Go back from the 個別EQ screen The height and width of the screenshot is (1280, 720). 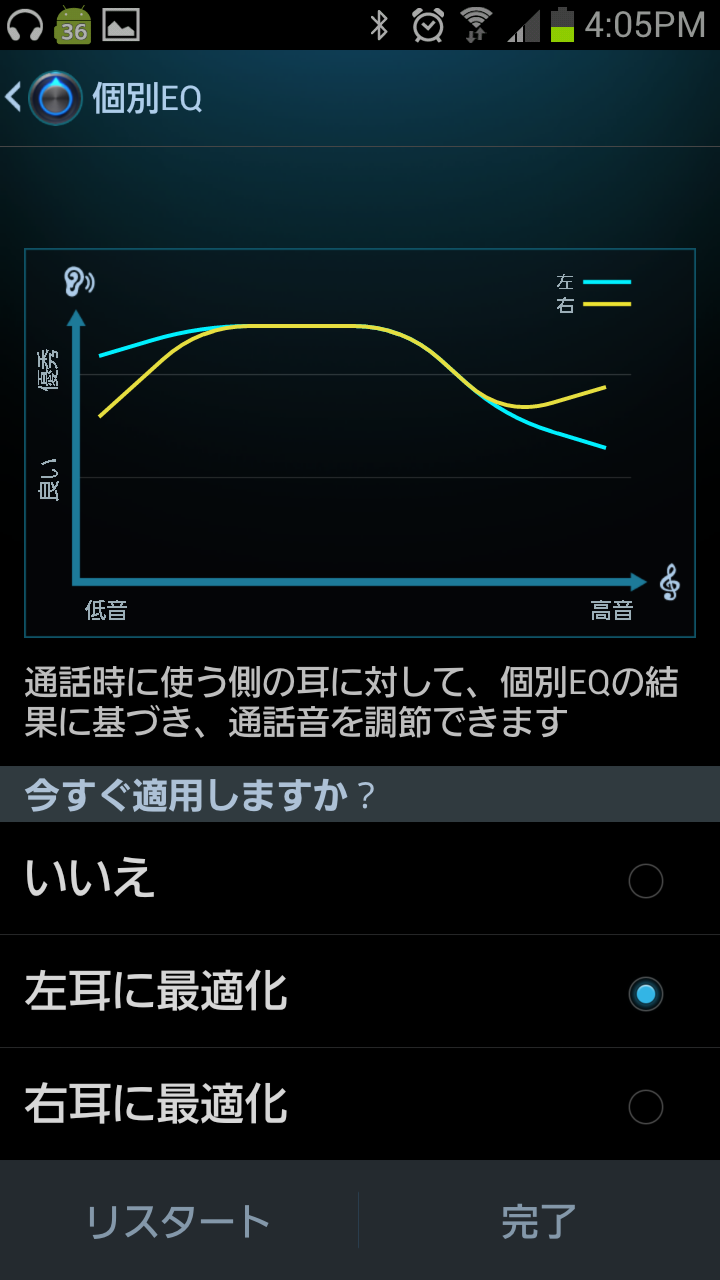(44, 99)
